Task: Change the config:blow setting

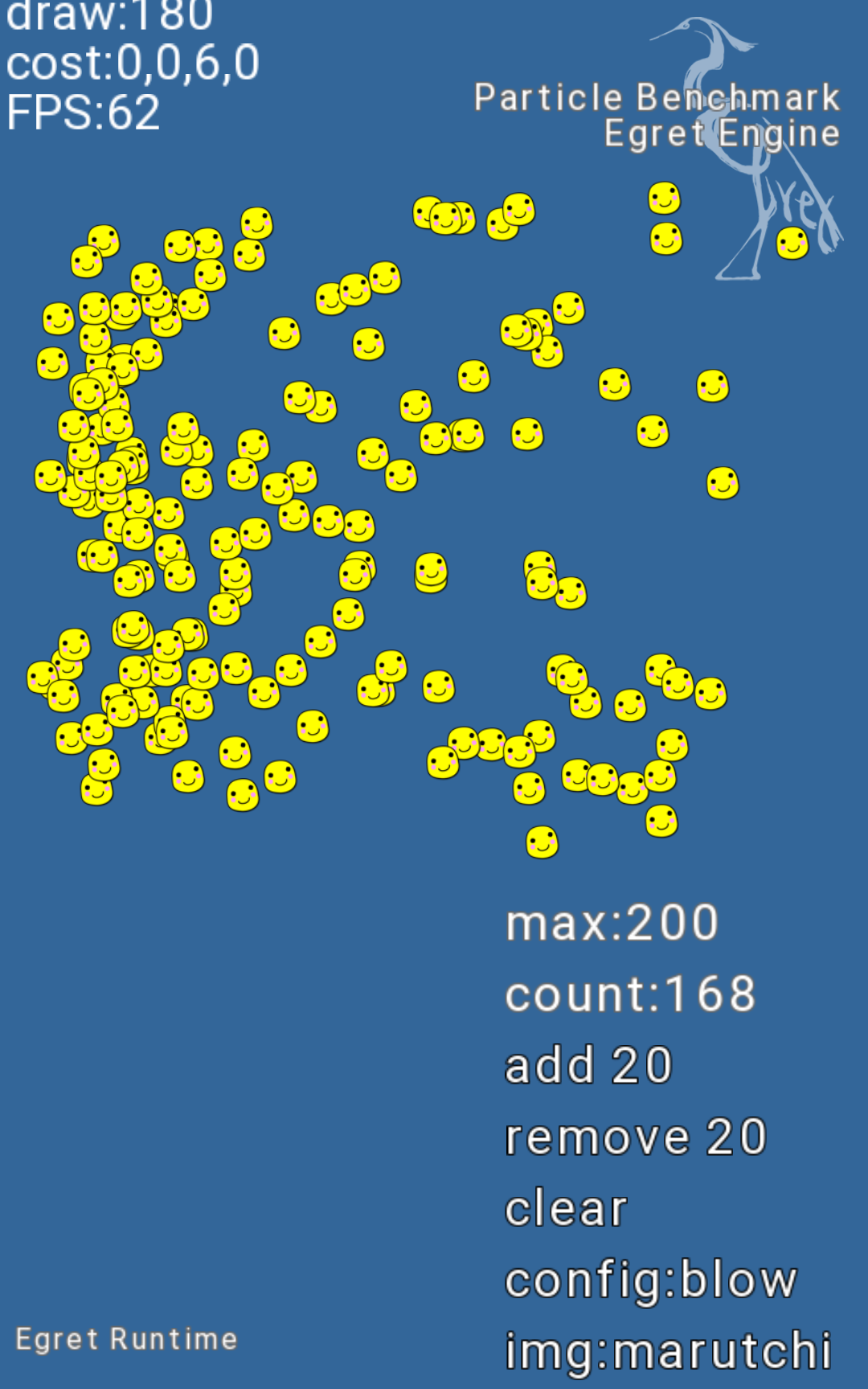Action: (651, 1280)
